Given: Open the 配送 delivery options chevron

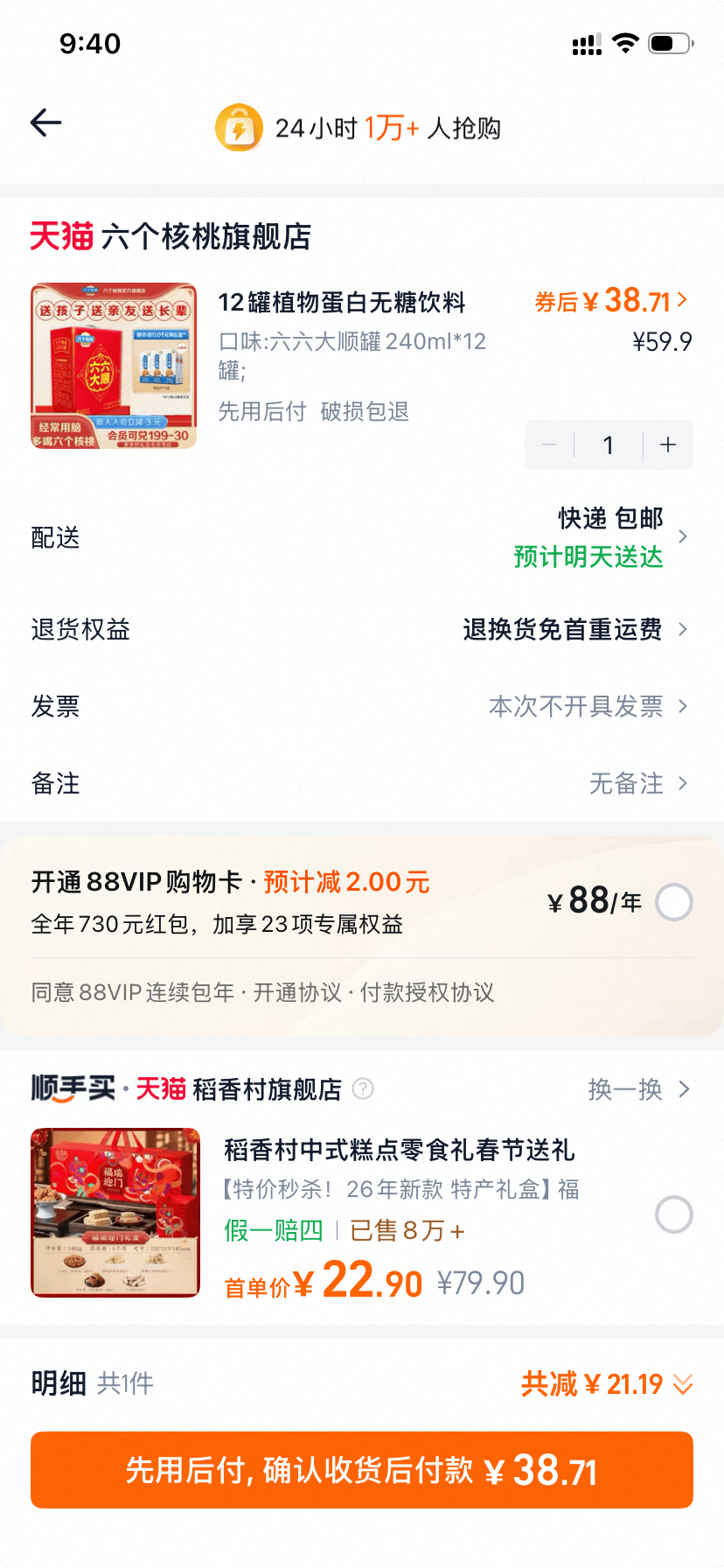Looking at the screenshot, I should pyautogui.click(x=686, y=537).
